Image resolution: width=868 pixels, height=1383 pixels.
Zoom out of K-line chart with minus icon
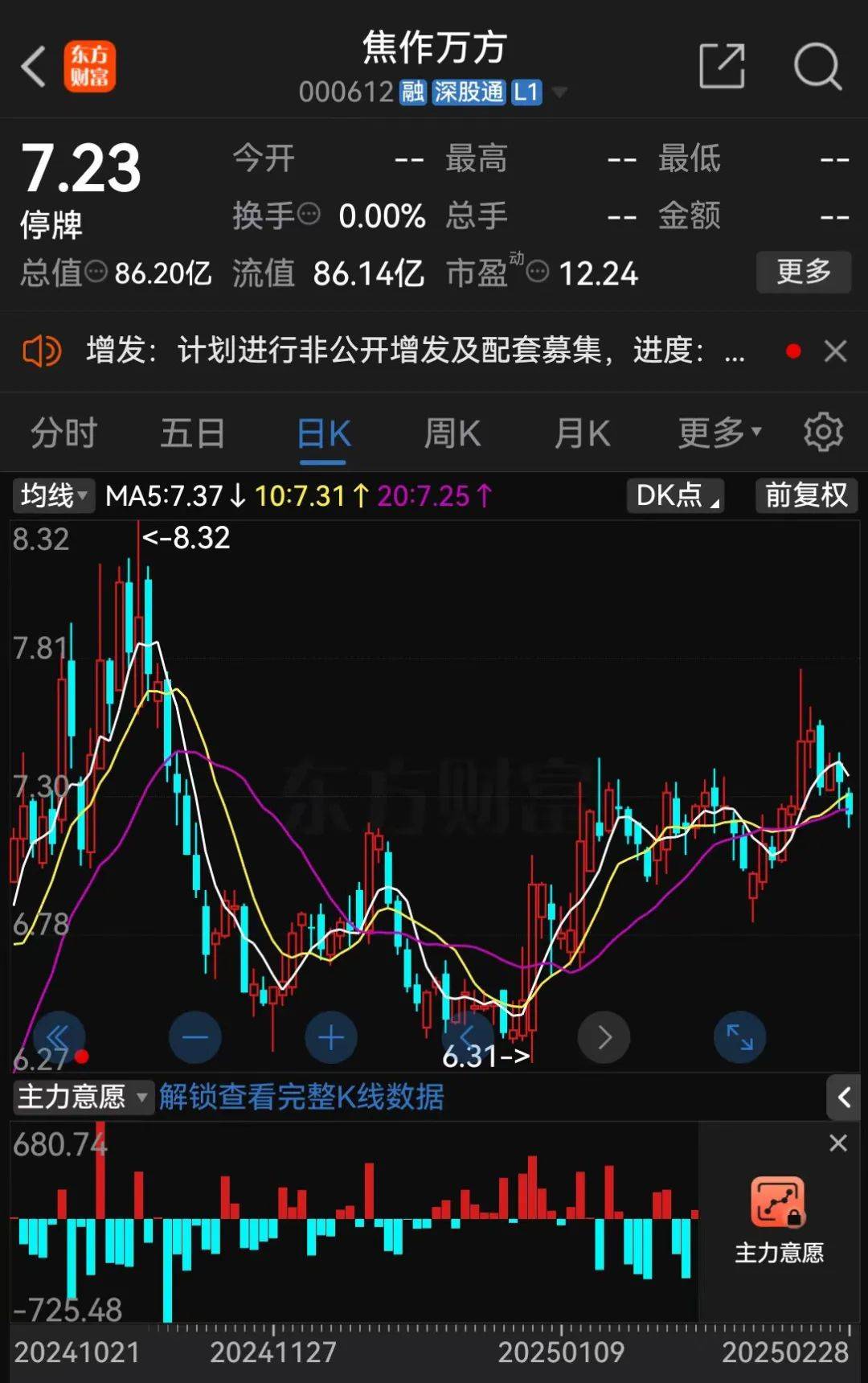194,1037
